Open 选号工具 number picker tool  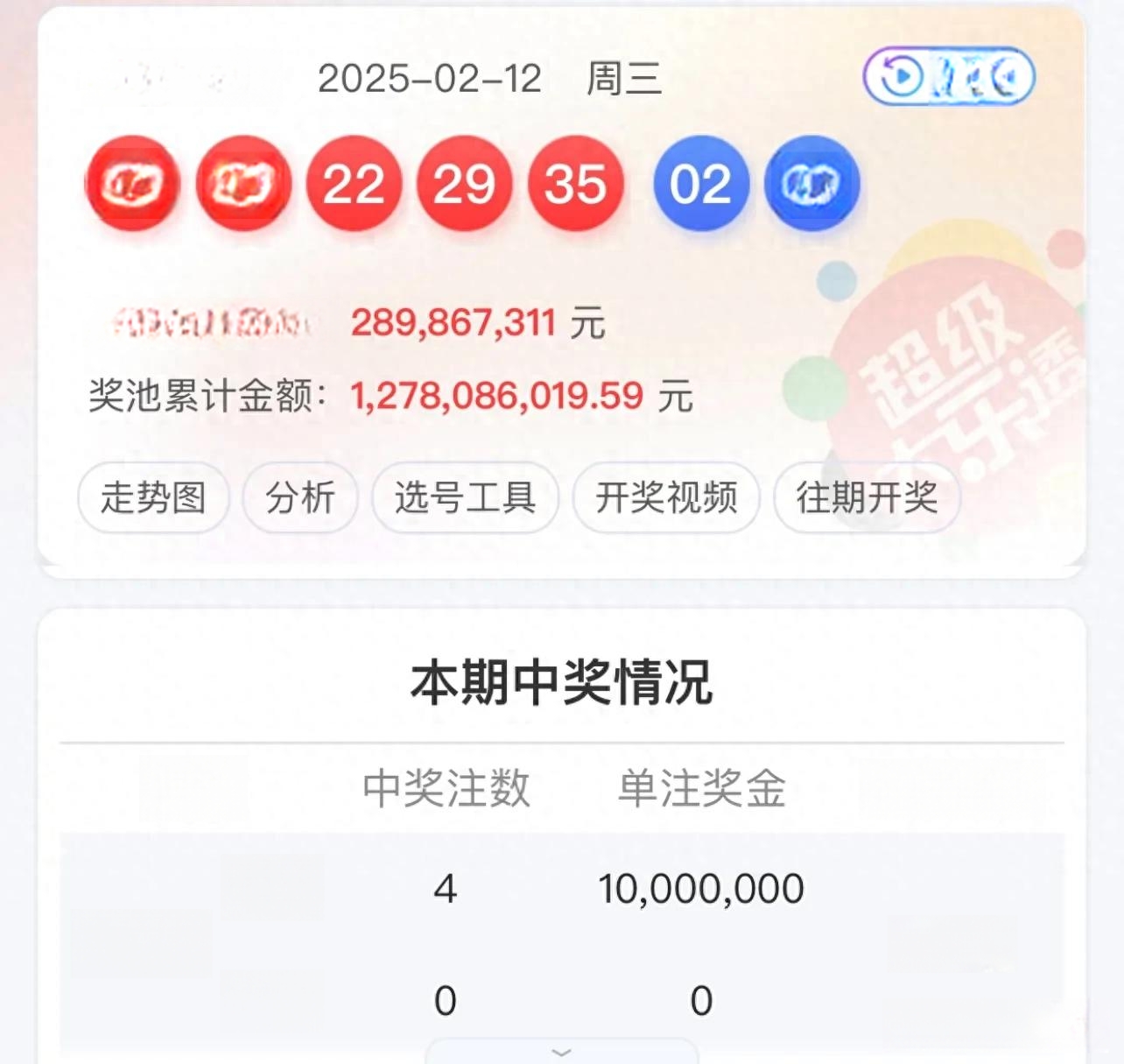click(465, 497)
